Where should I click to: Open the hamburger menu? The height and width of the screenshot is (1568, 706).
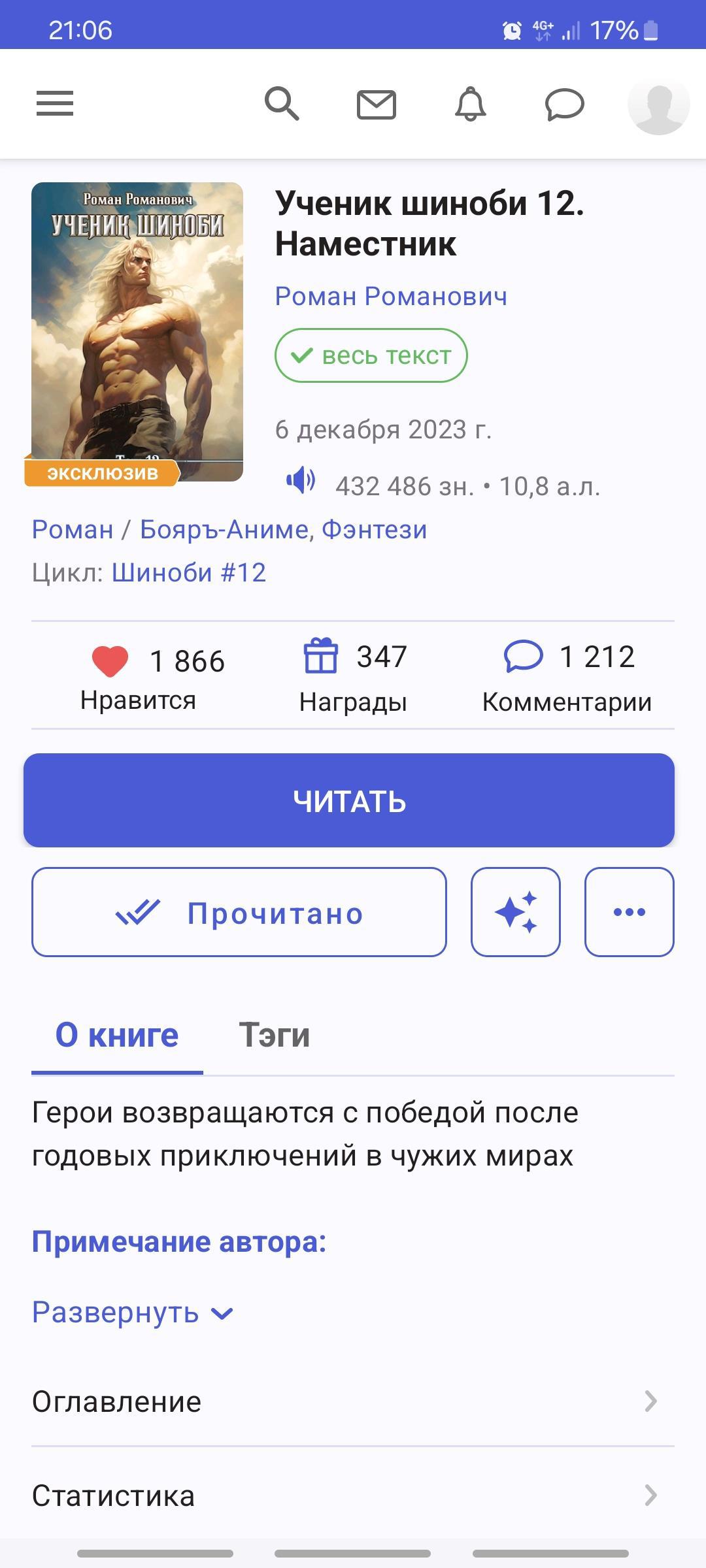point(55,104)
